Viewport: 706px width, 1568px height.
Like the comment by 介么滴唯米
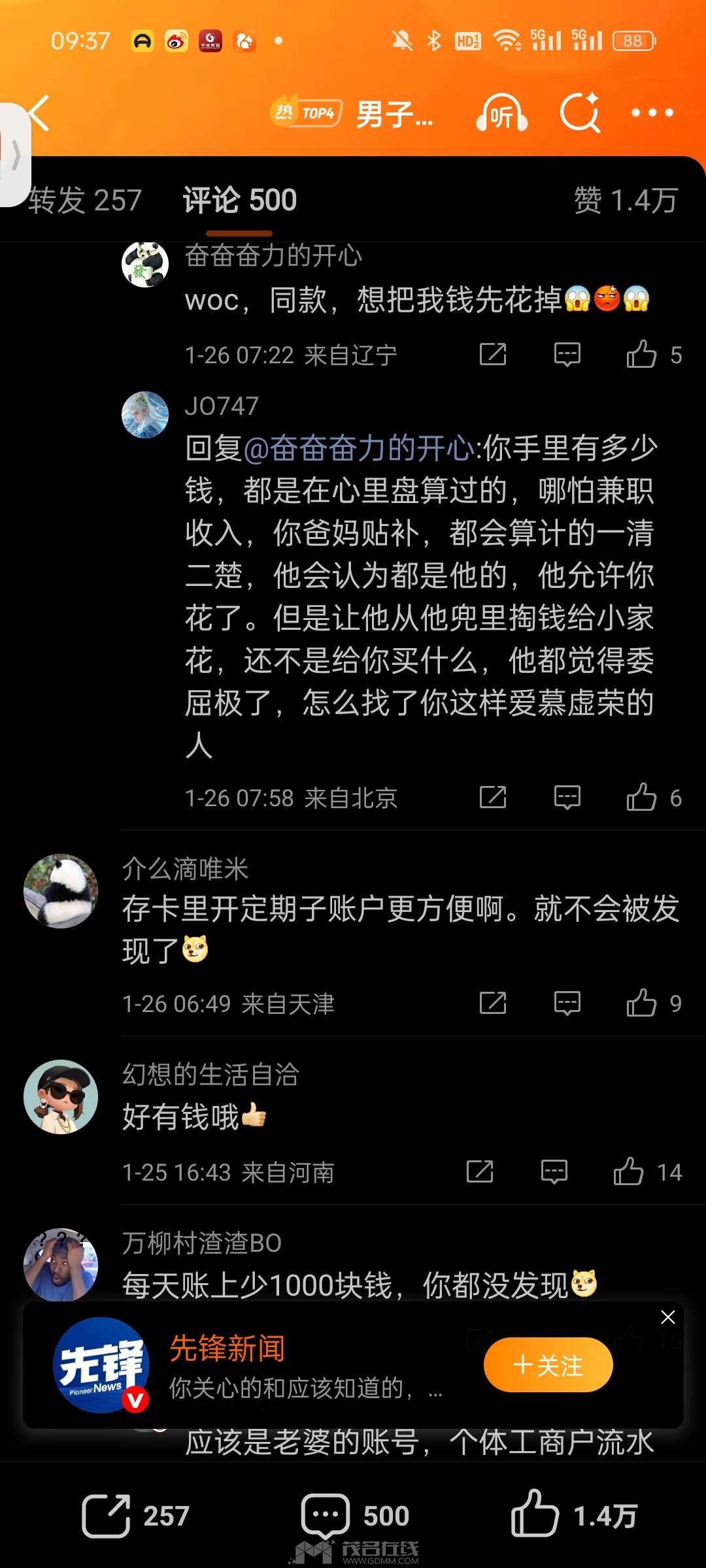(x=641, y=1003)
